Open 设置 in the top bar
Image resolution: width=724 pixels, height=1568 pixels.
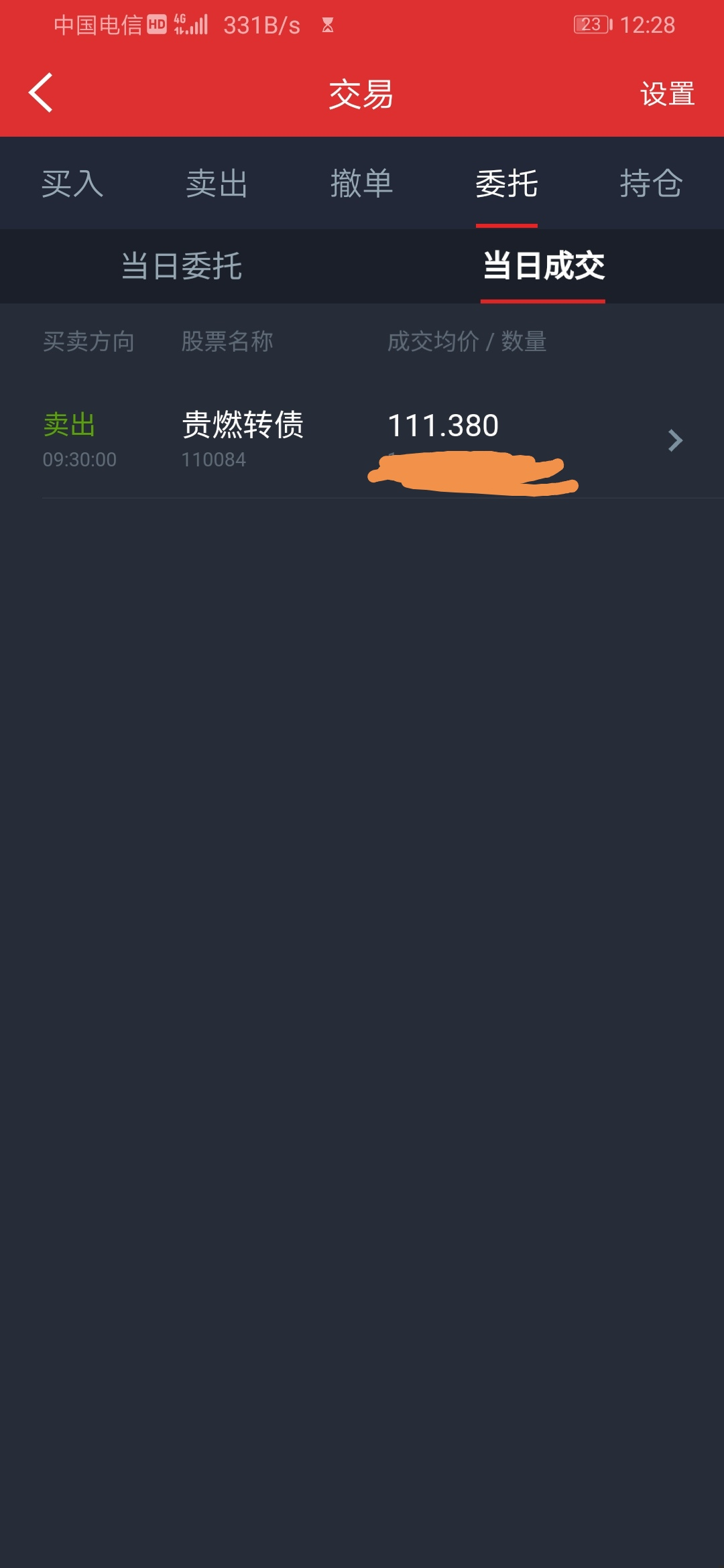(667, 94)
